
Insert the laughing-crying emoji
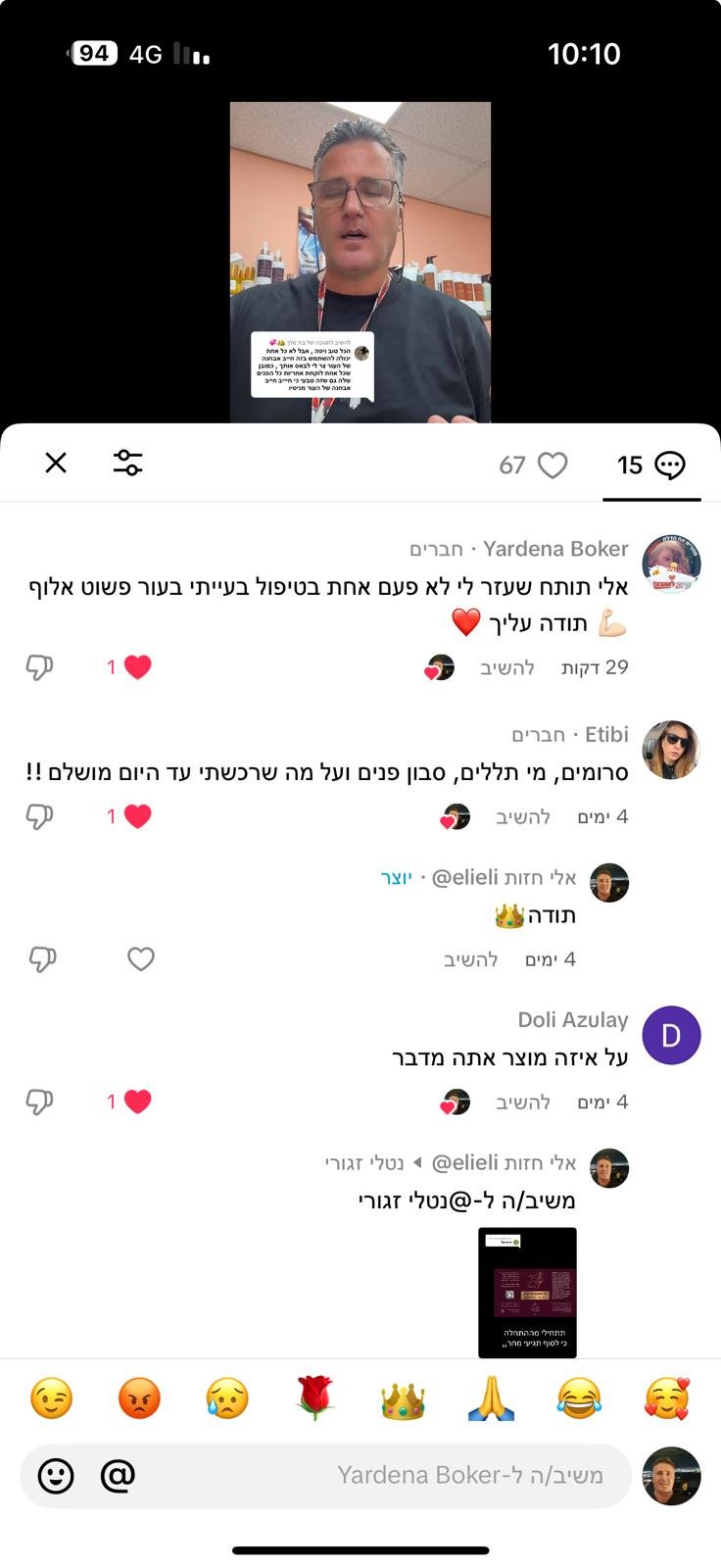(x=579, y=1398)
